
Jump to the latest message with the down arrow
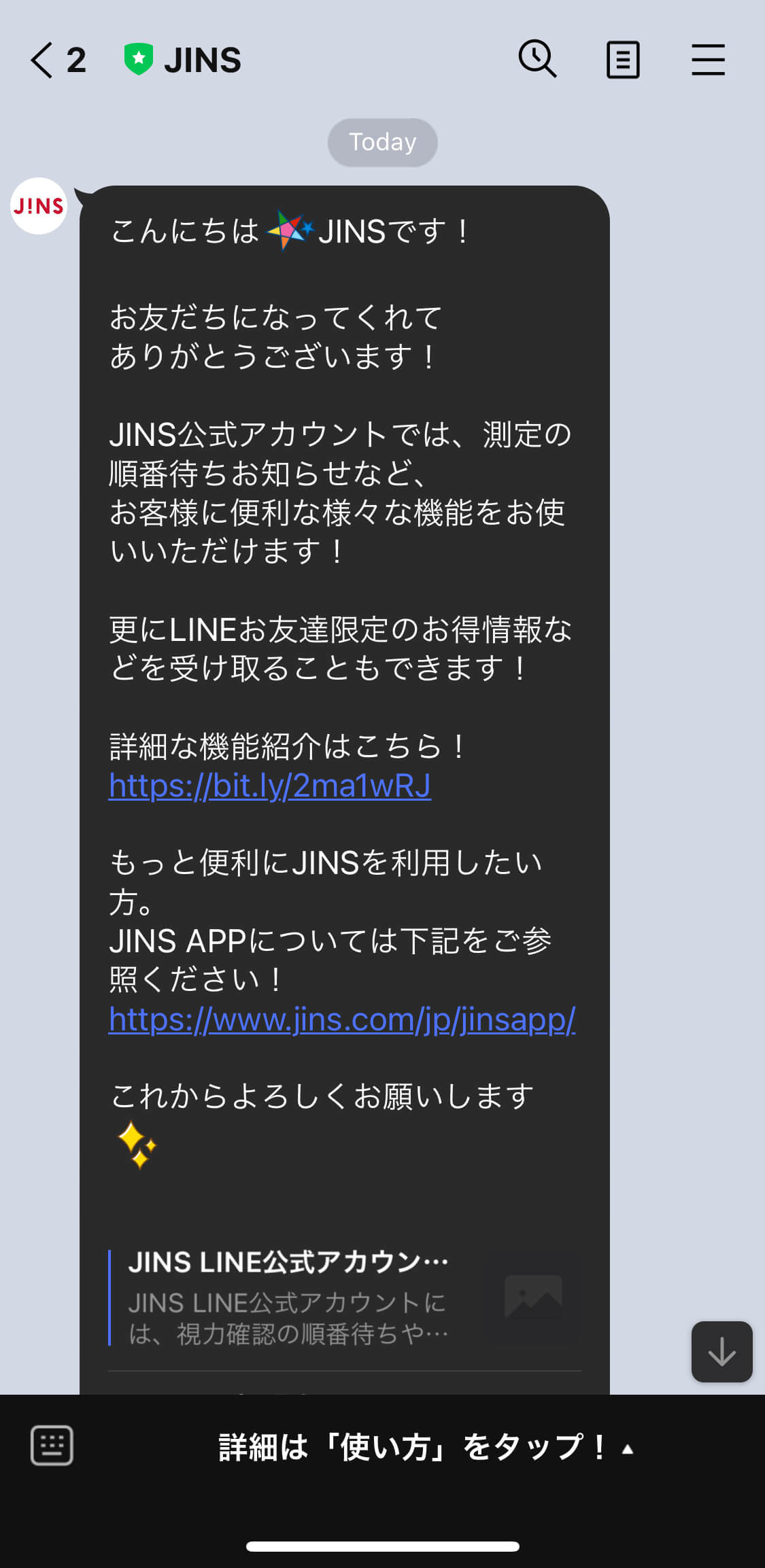click(721, 1351)
